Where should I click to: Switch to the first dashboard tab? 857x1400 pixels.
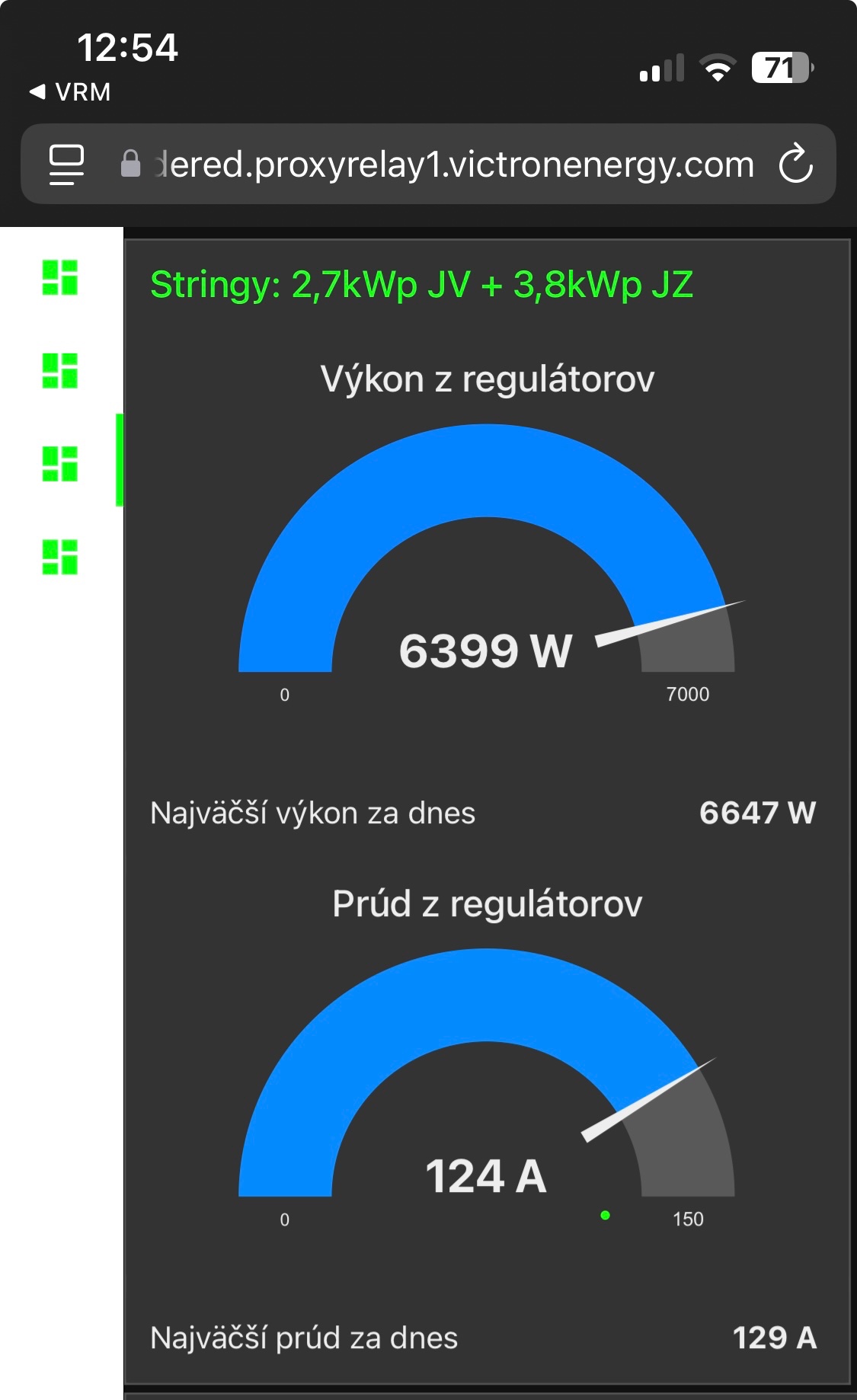point(60,277)
